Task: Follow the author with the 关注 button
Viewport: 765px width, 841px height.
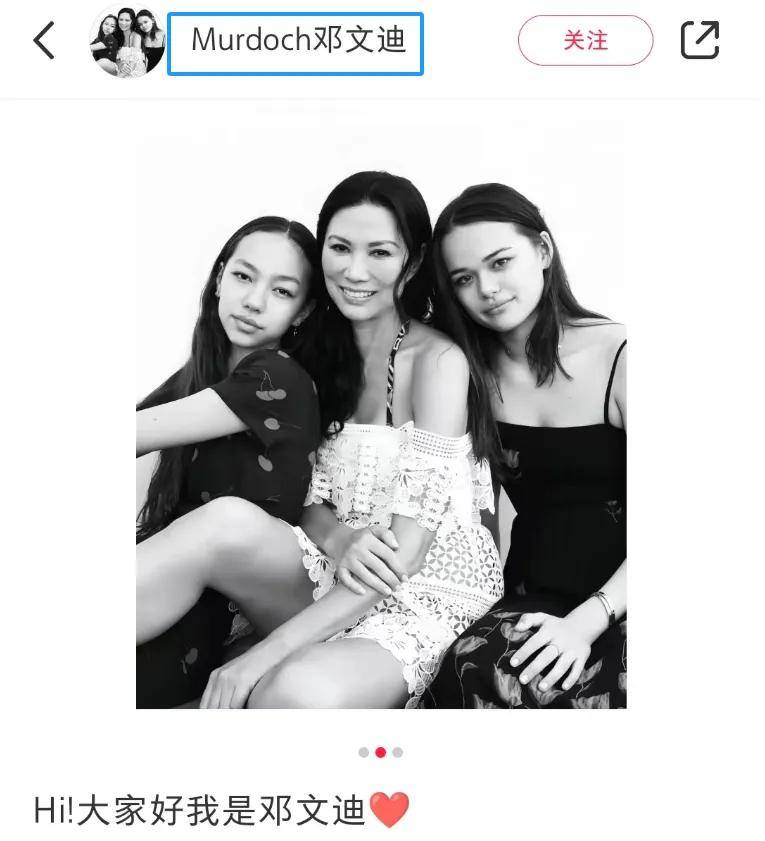Action: 585,41
